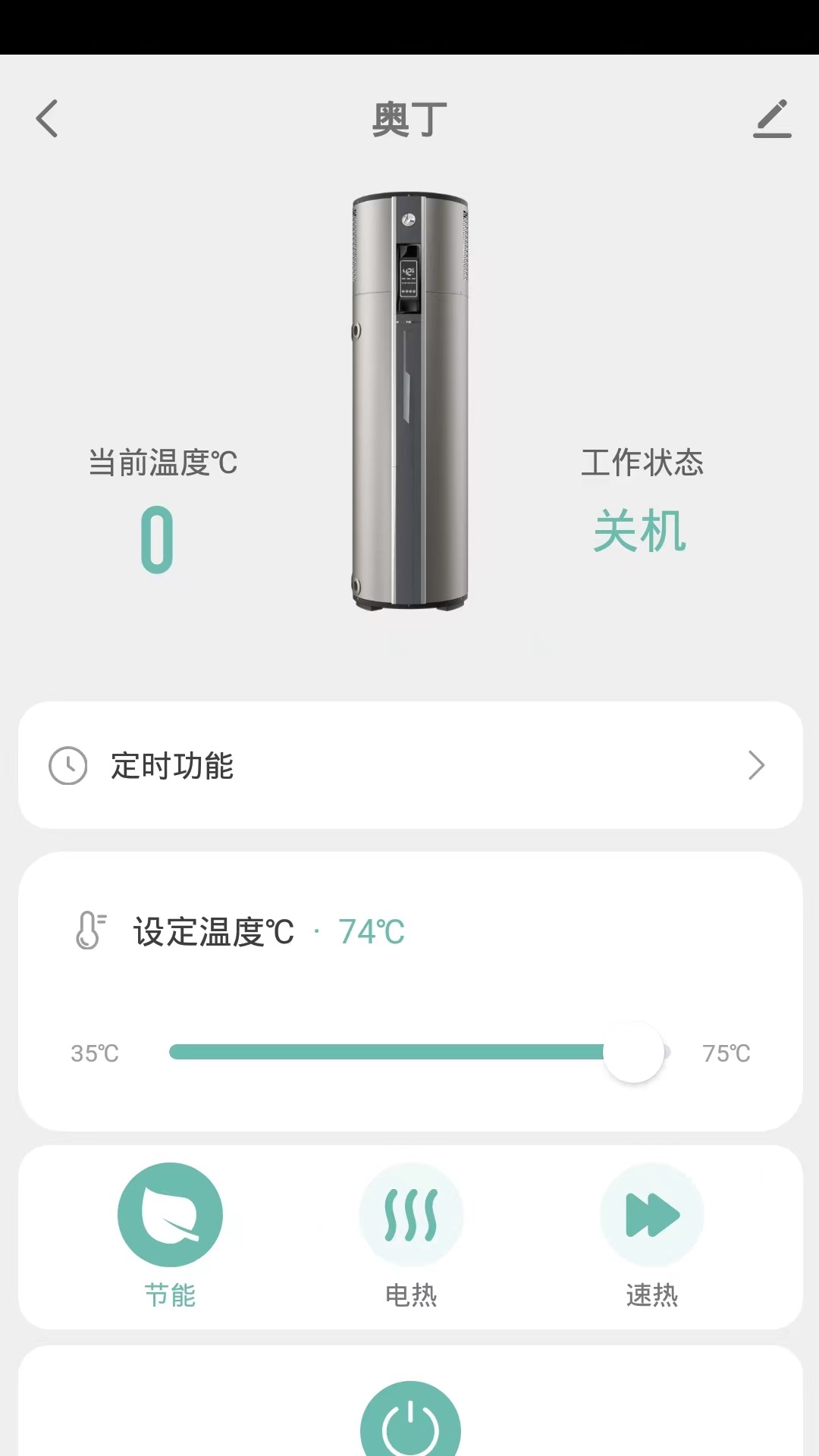Open the 定时功能 timer clock icon
The image size is (819, 1456).
click(68, 766)
